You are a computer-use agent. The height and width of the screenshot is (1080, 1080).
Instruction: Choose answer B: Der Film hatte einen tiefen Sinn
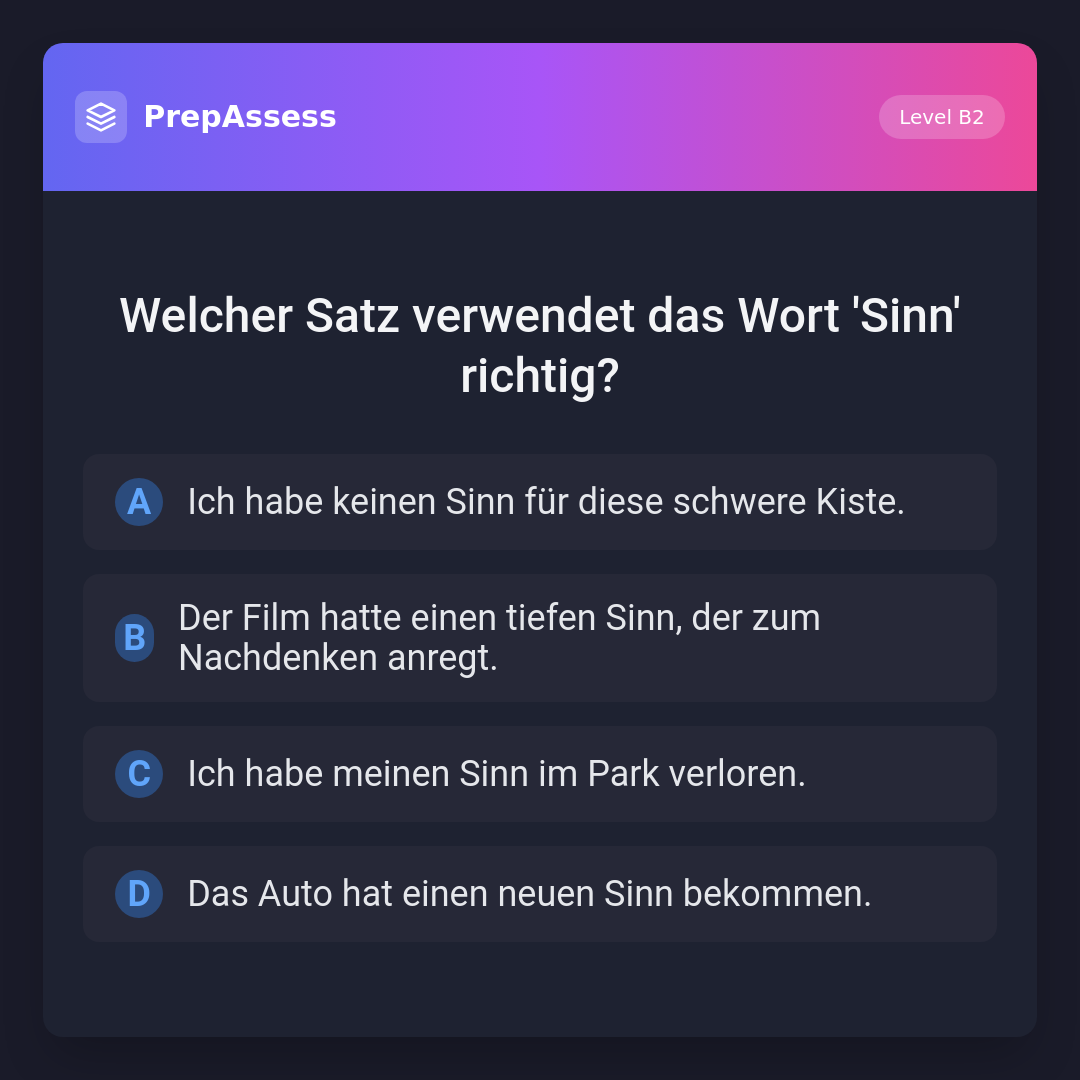540,638
